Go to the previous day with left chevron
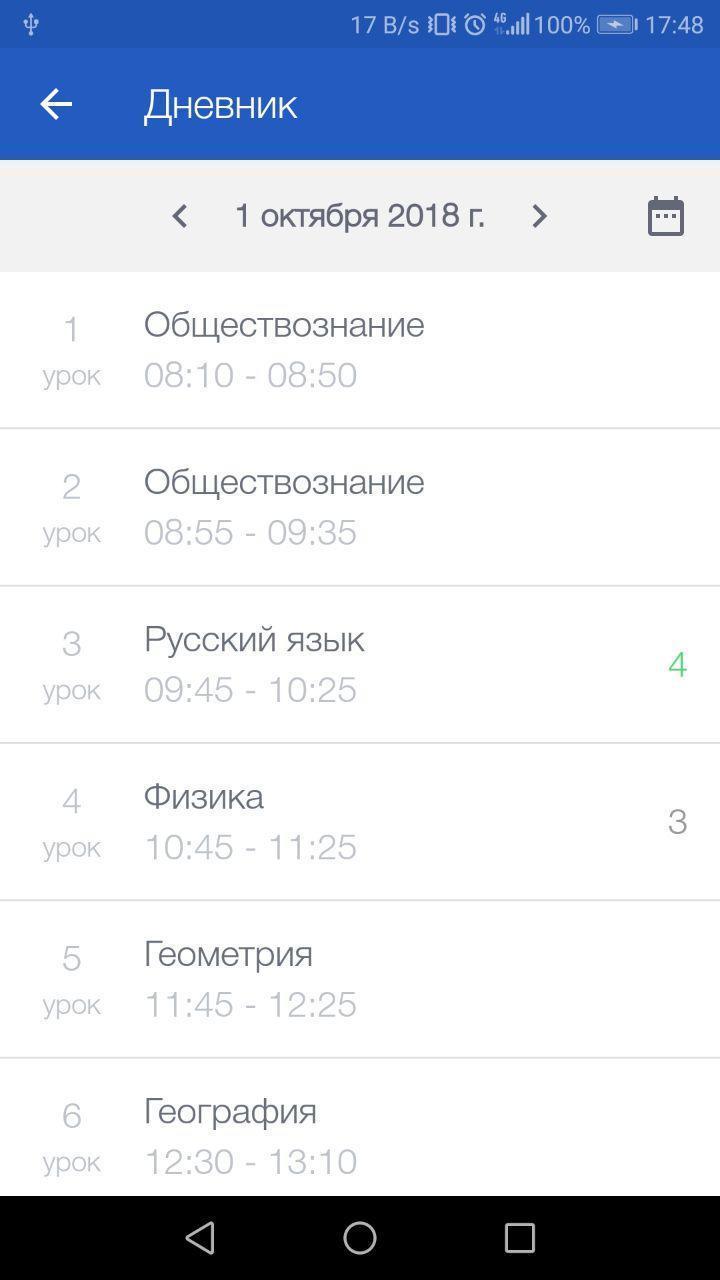 (180, 216)
